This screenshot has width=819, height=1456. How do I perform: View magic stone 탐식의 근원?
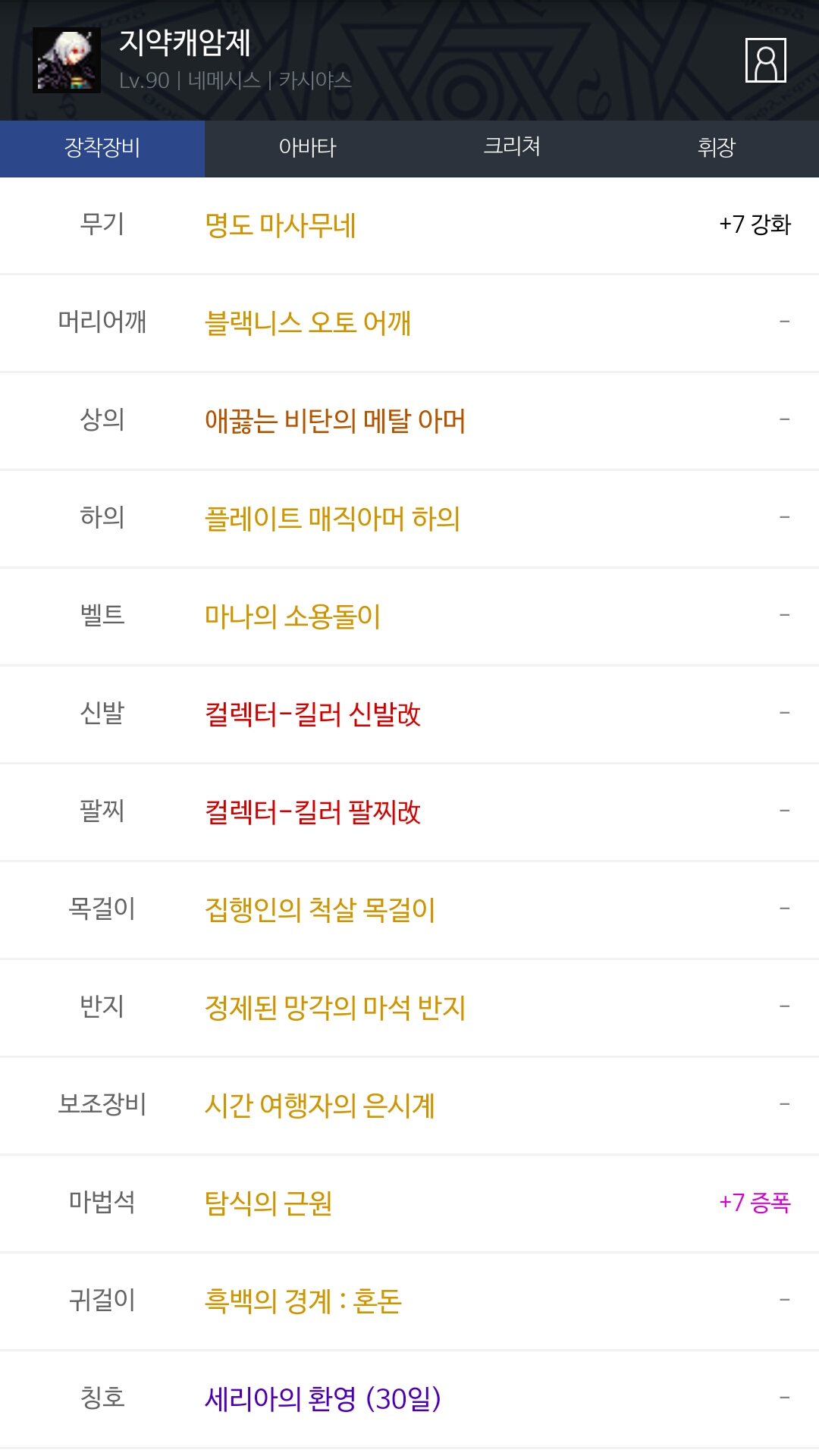click(409, 1203)
